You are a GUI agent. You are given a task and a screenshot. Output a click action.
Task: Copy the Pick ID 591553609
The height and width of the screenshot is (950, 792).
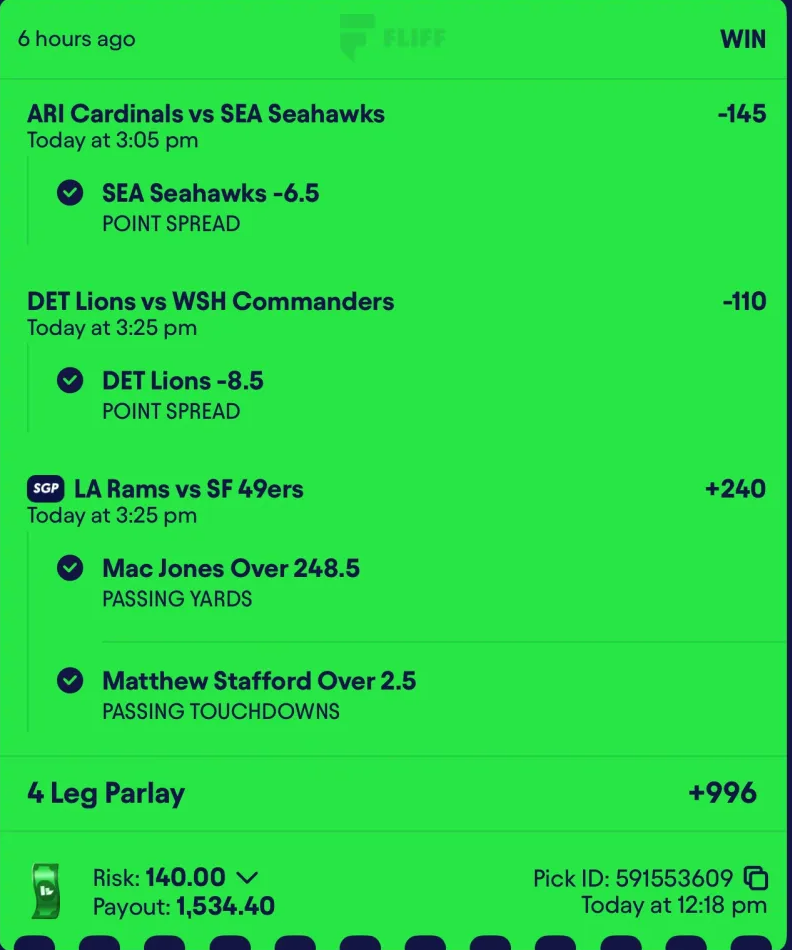(x=757, y=879)
